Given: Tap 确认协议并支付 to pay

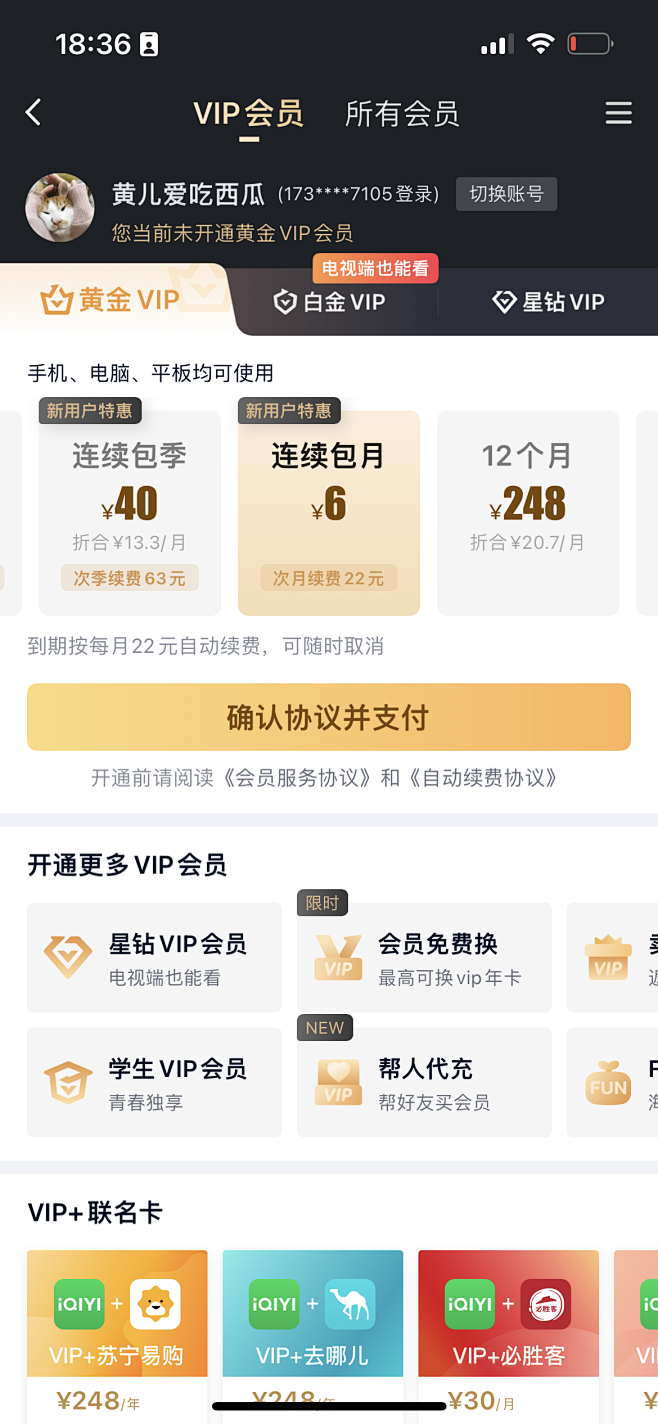Looking at the screenshot, I should pos(329,717).
